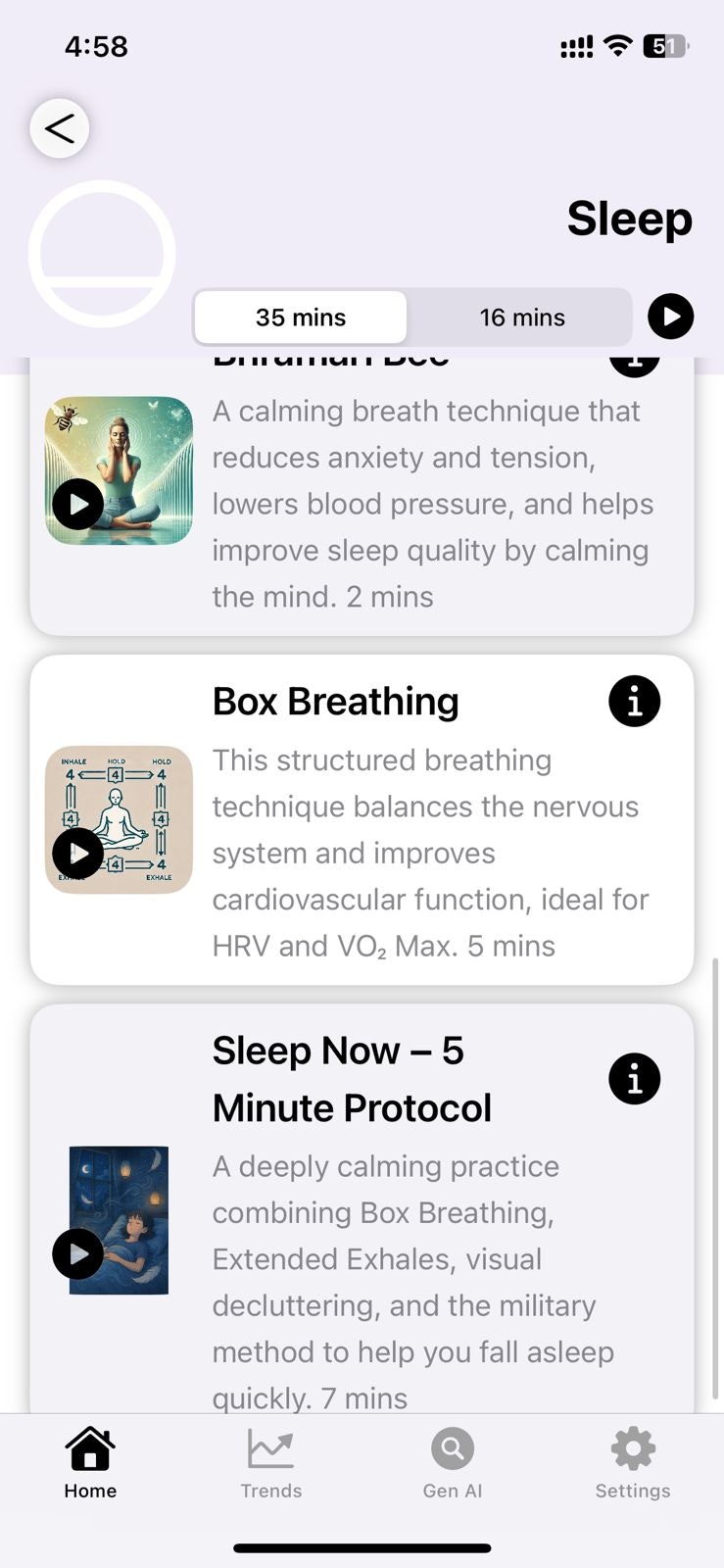The height and width of the screenshot is (1568, 724).
Task: Switch to the 16 mins option
Action: pos(521,318)
